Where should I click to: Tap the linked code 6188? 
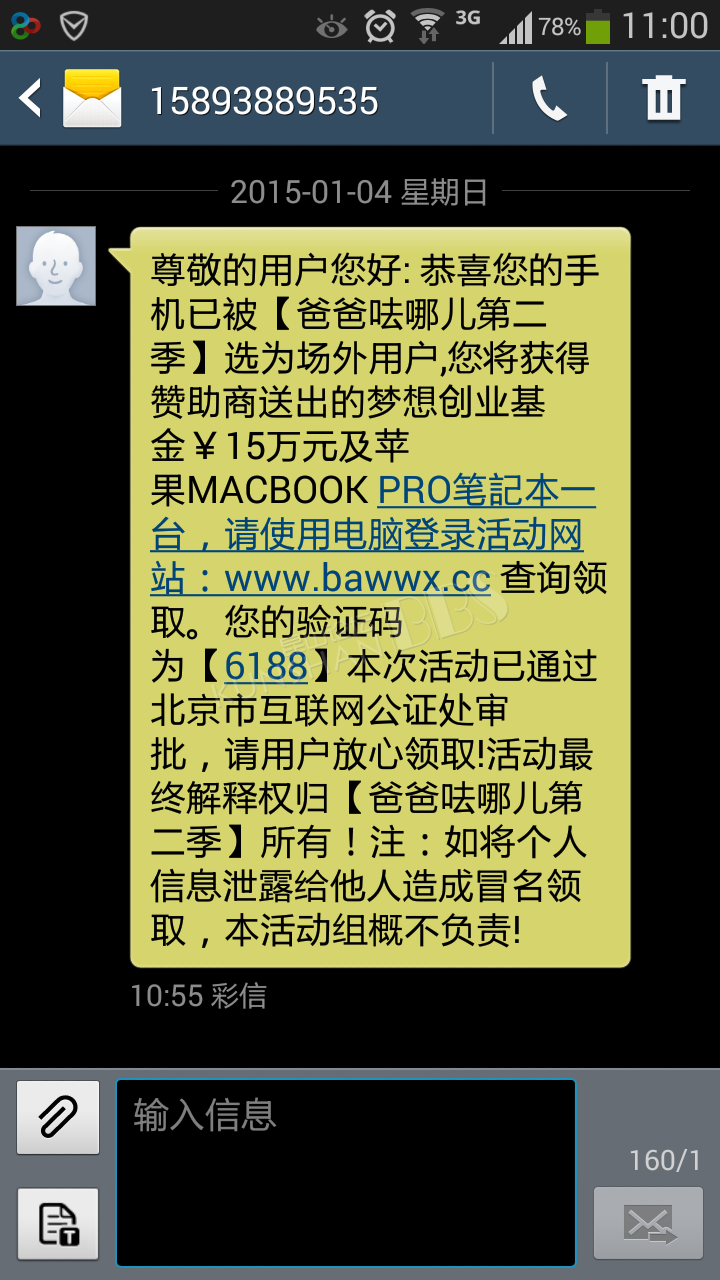[267, 666]
